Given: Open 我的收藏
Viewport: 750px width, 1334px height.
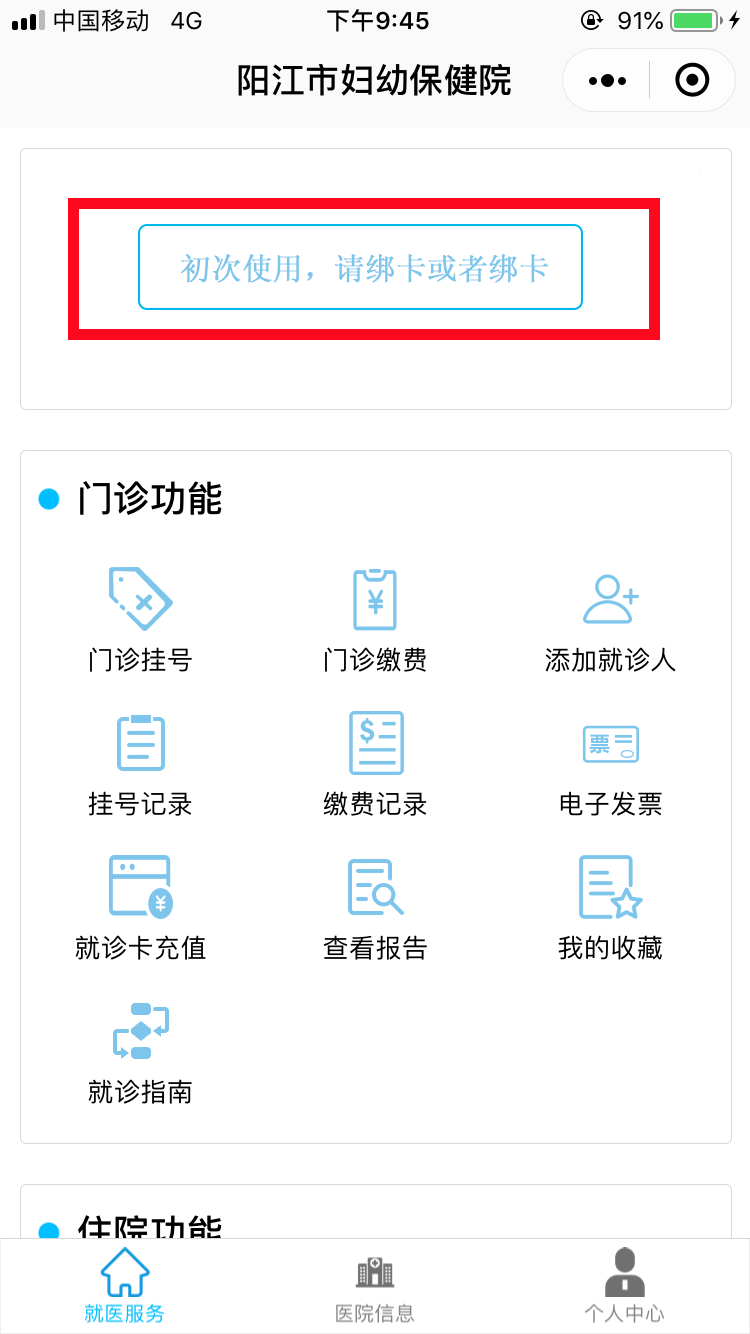Looking at the screenshot, I should point(610,907).
